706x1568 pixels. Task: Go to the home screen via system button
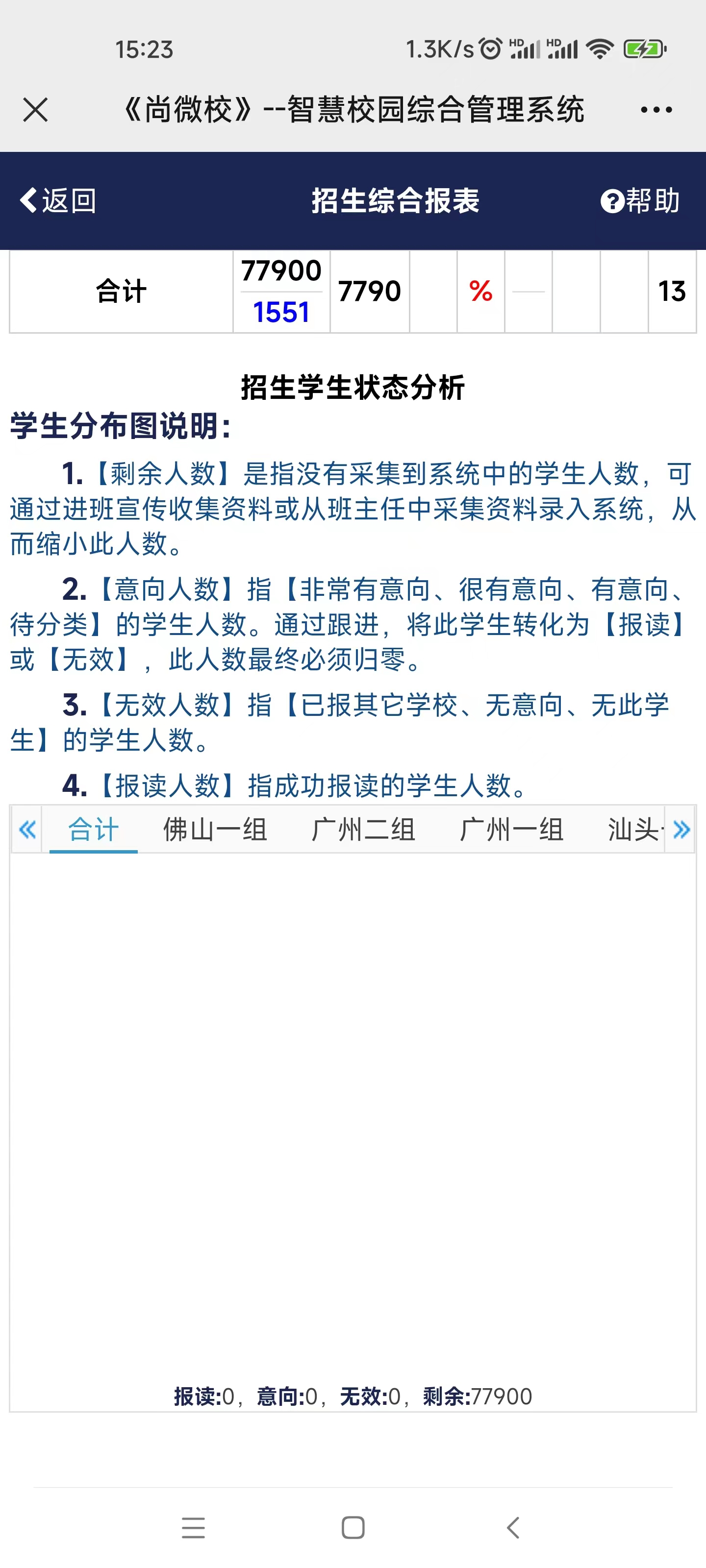click(353, 1527)
